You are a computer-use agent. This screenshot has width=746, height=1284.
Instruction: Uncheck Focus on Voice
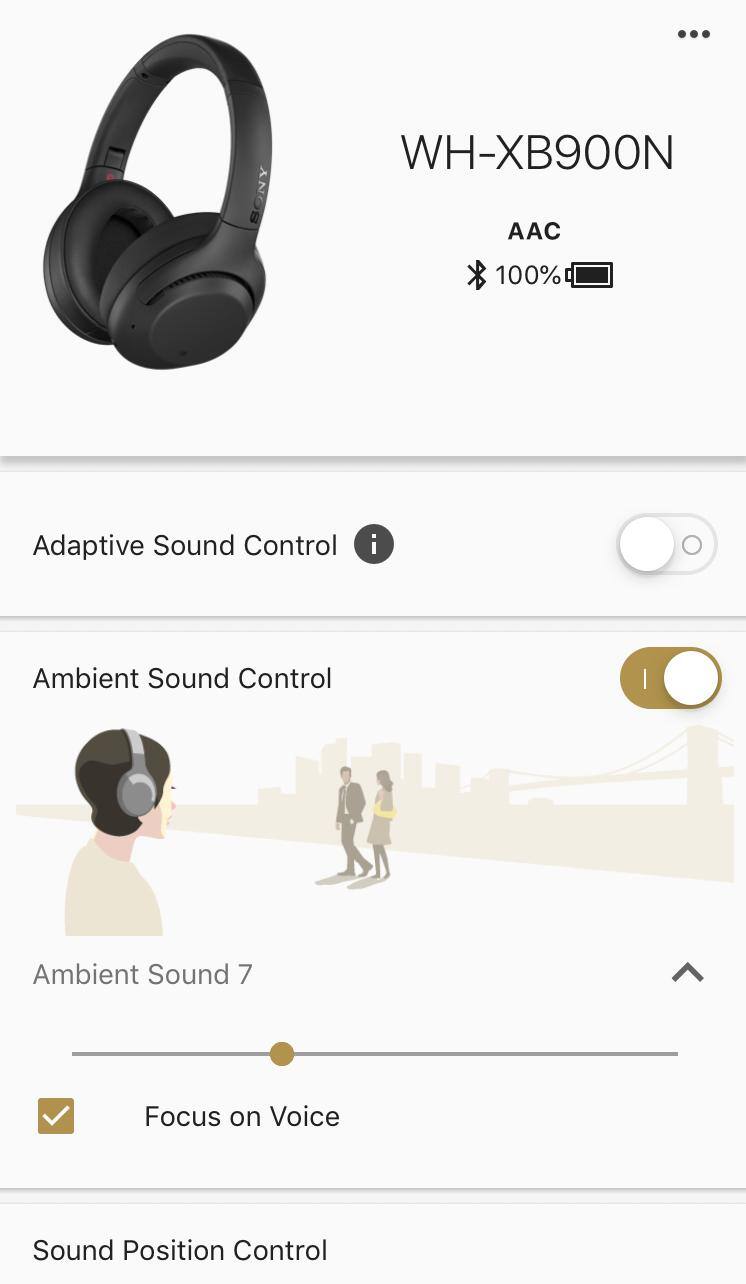click(x=56, y=1116)
